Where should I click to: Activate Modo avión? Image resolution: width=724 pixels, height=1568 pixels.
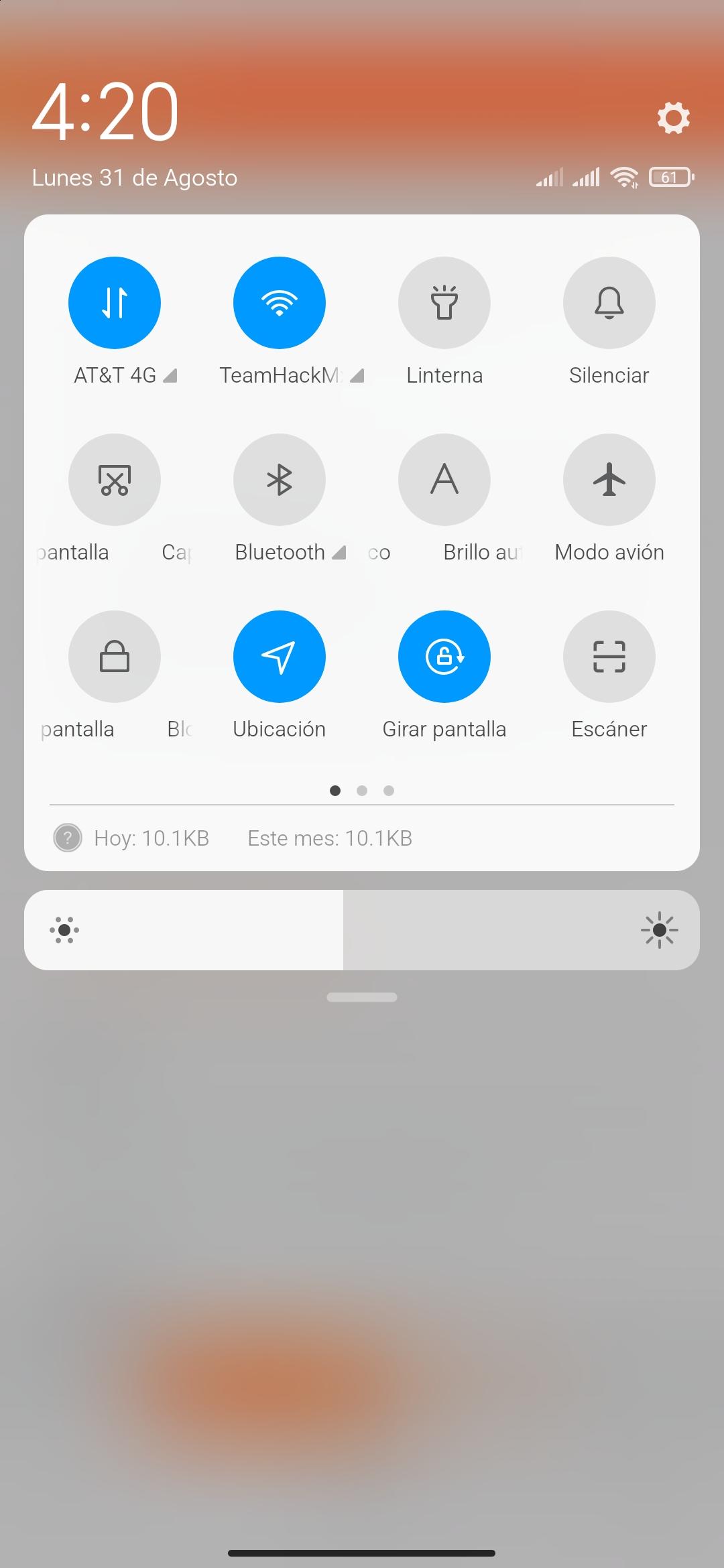609,480
